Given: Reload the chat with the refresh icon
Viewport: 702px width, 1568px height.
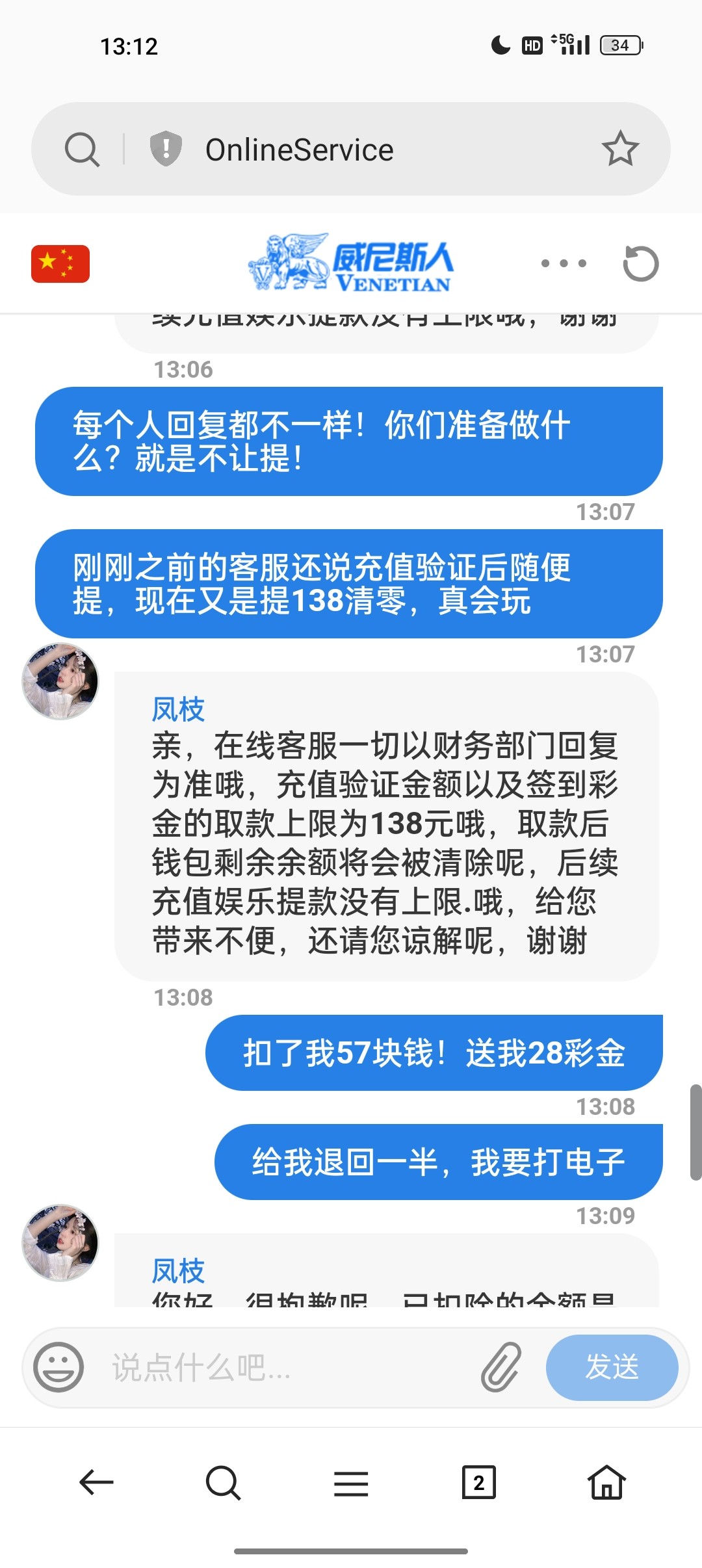Looking at the screenshot, I should (641, 263).
